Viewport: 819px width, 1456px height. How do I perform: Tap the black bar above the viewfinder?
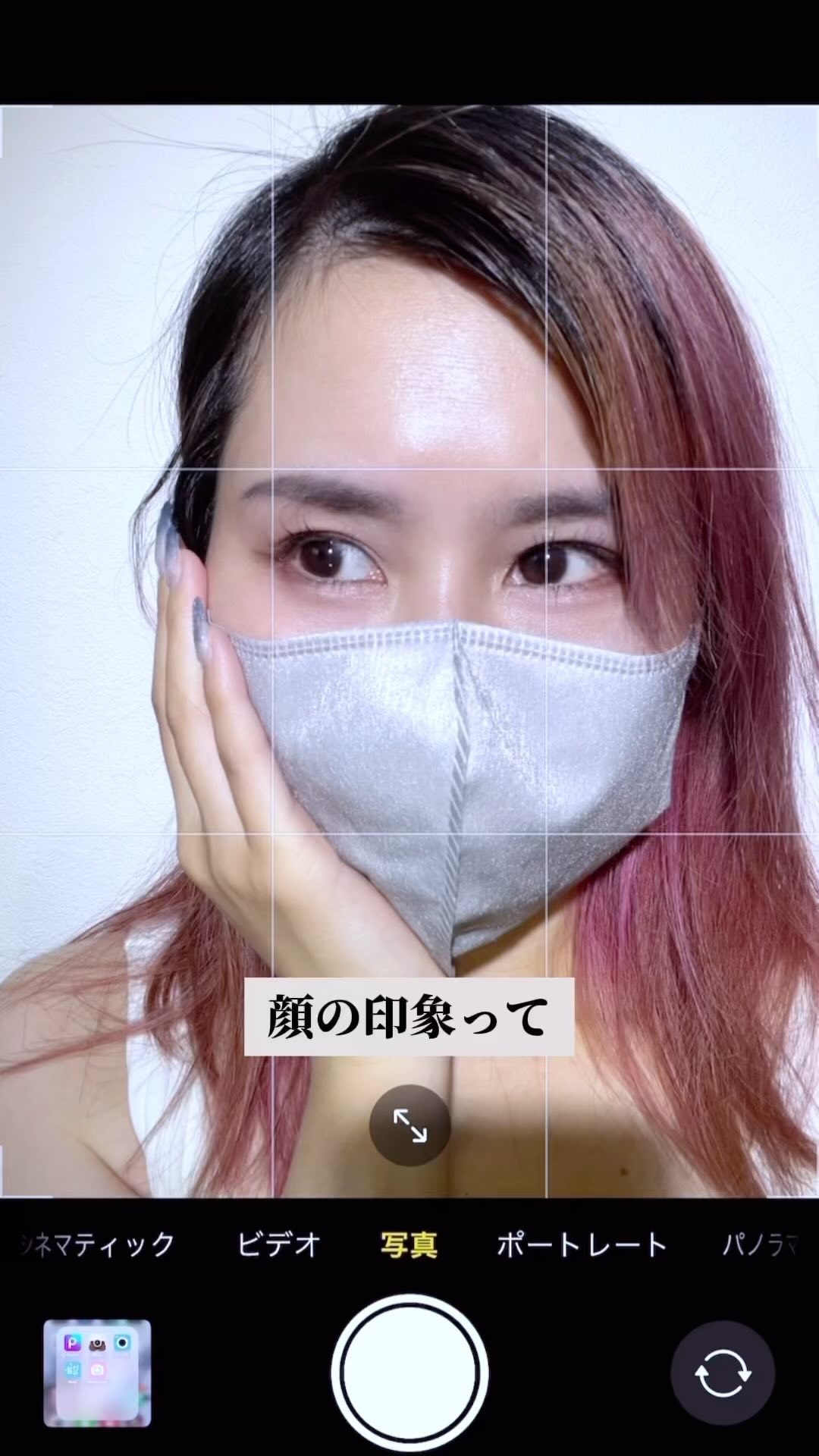click(409, 49)
